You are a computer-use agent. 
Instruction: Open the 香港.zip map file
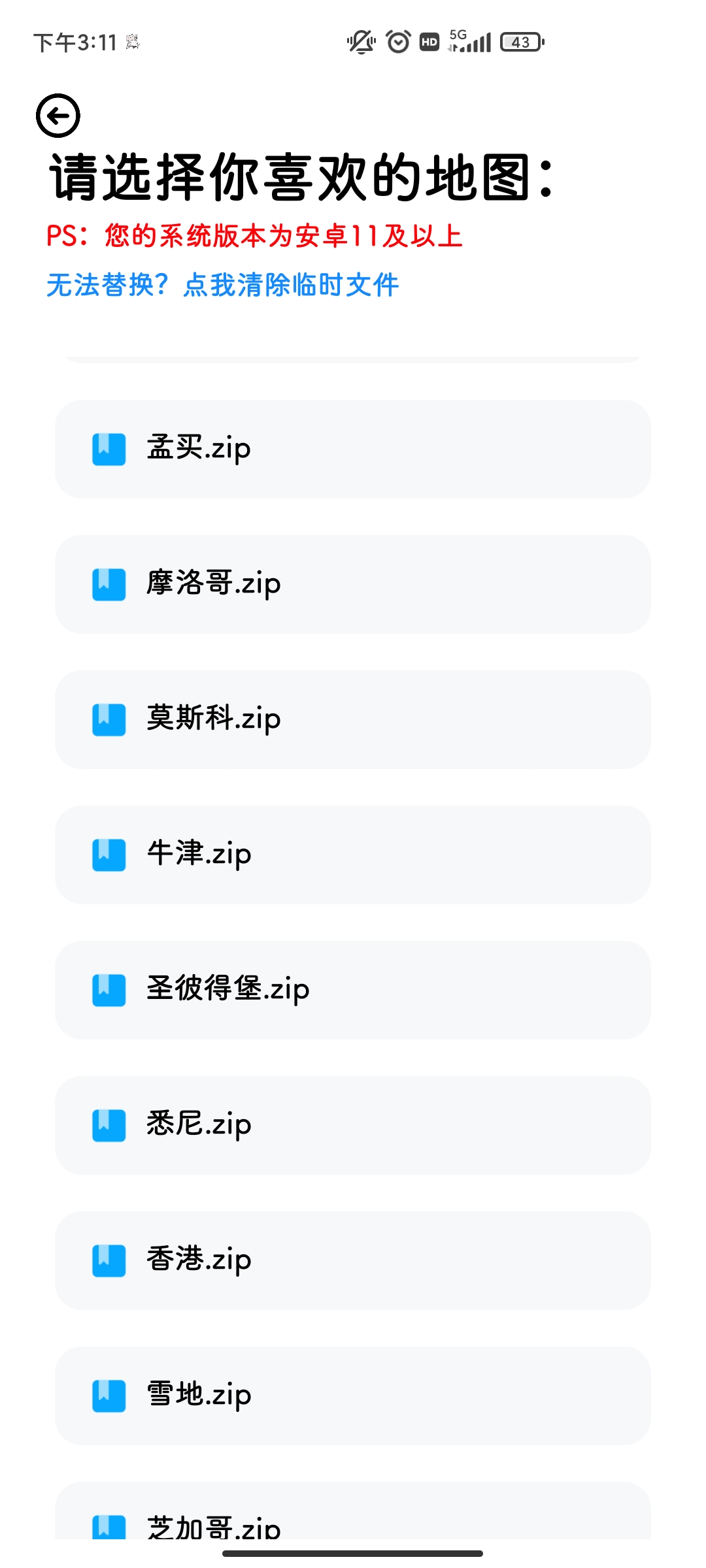352,1260
